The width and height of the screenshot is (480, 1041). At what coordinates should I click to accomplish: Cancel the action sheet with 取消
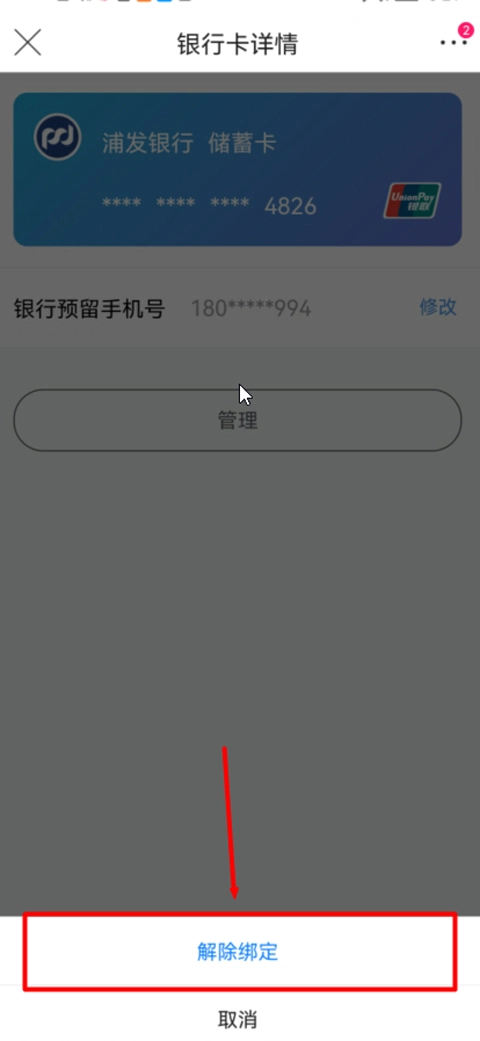coord(238,1019)
